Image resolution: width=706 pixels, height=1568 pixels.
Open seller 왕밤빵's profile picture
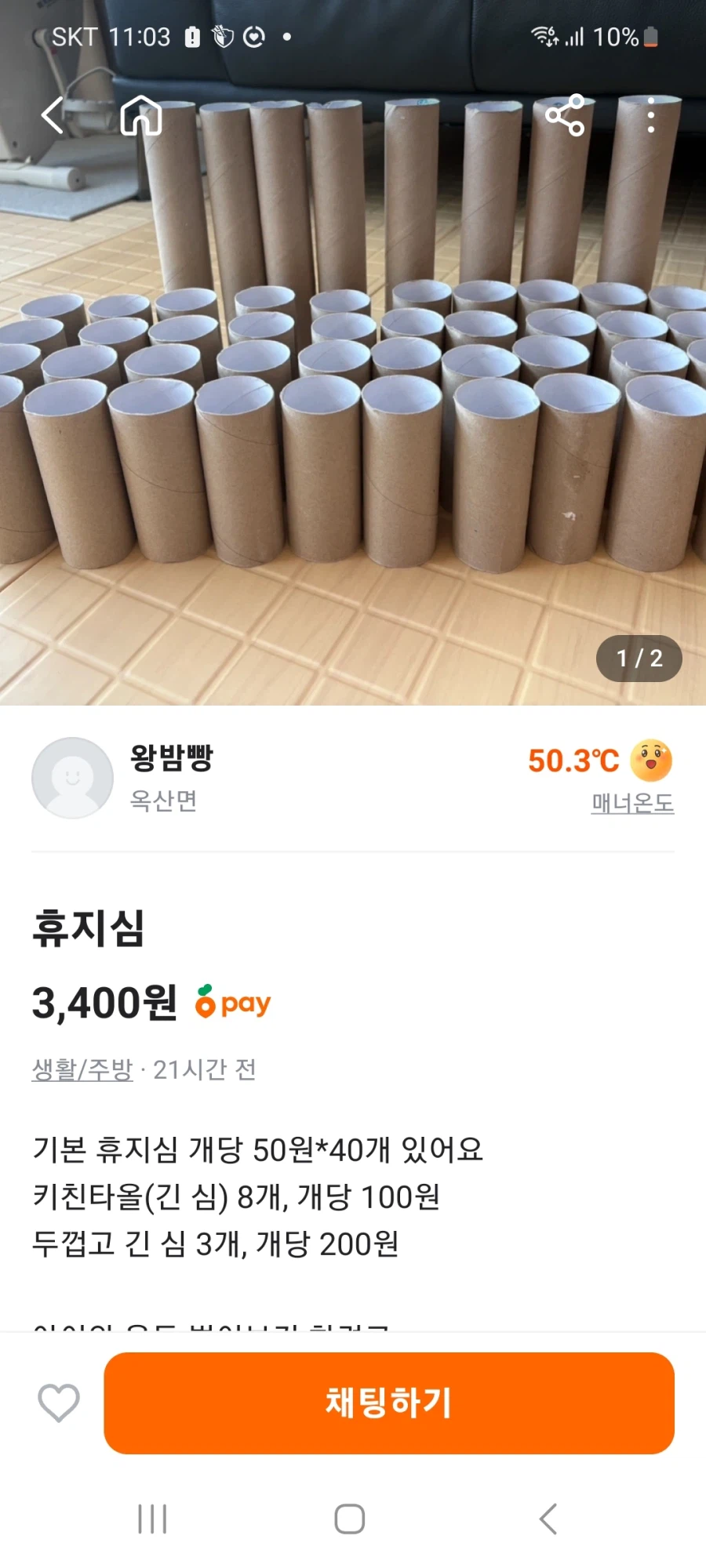click(71, 777)
